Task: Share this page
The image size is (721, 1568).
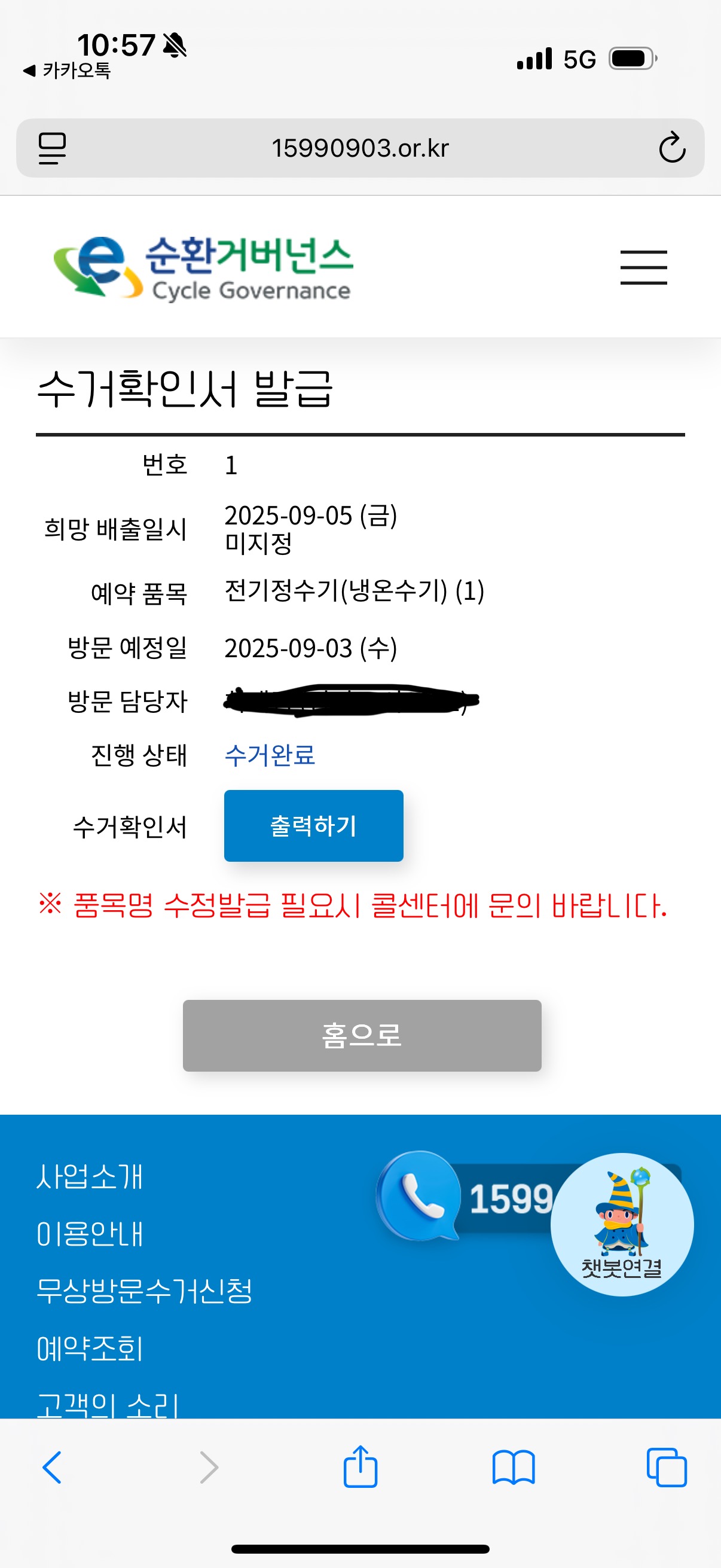Action: click(360, 1467)
